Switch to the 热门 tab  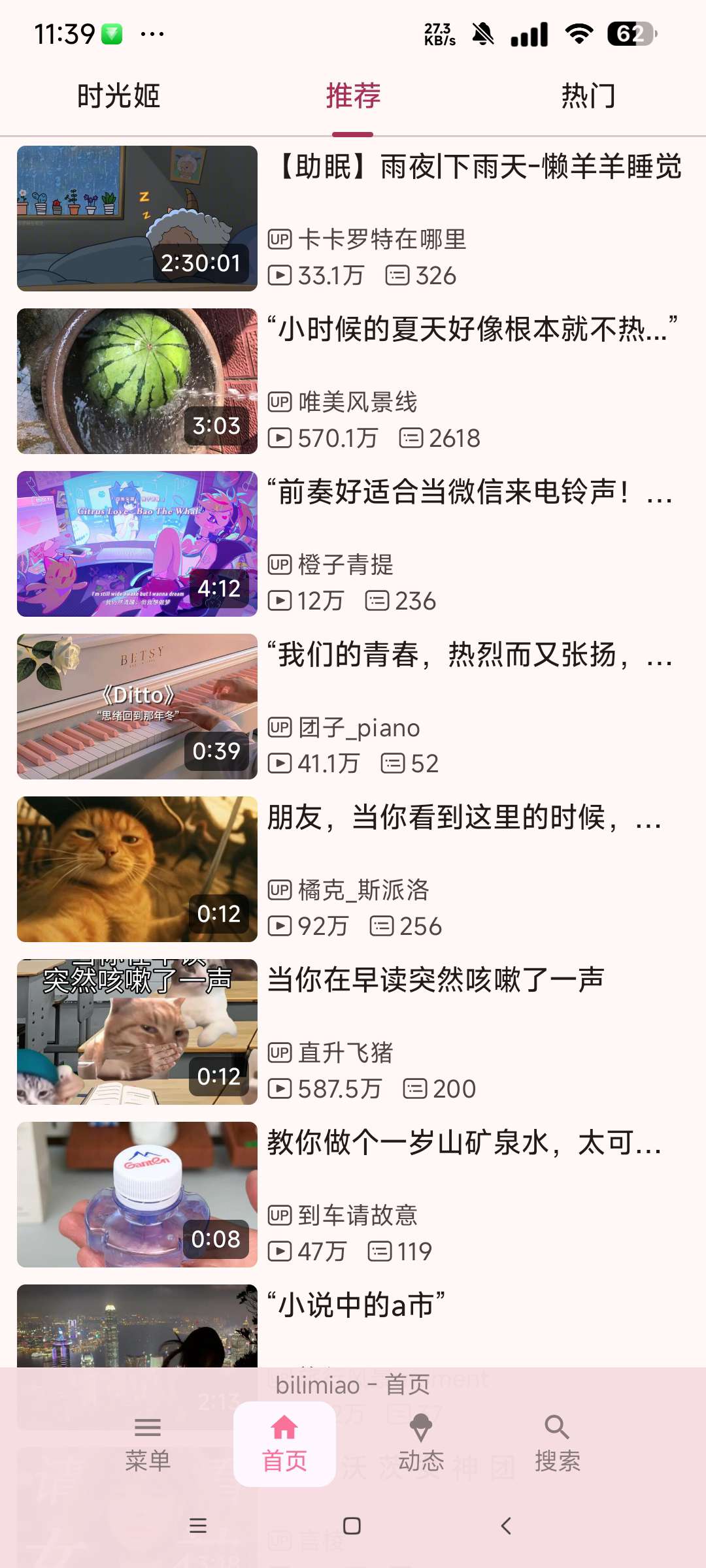point(588,96)
